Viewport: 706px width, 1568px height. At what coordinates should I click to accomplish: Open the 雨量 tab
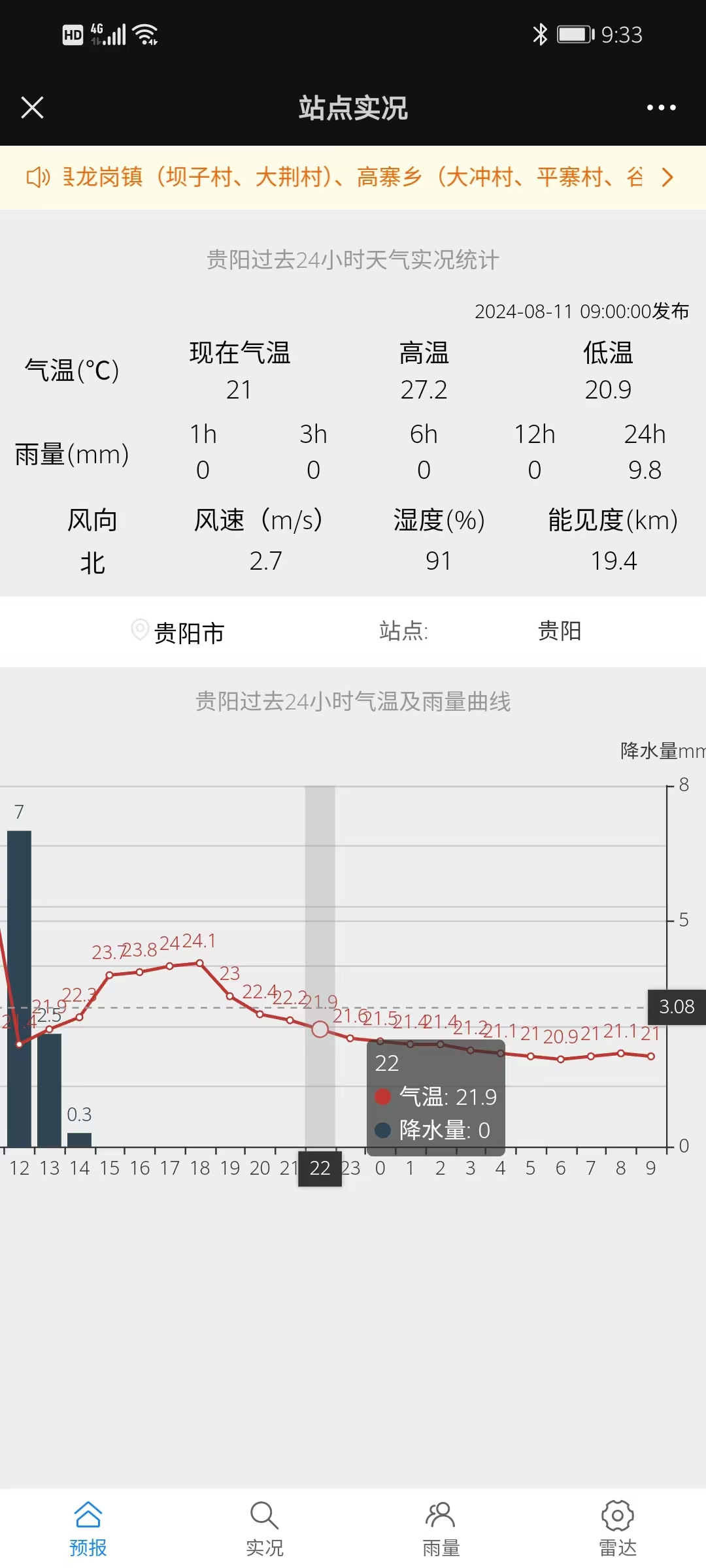pos(441,1529)
